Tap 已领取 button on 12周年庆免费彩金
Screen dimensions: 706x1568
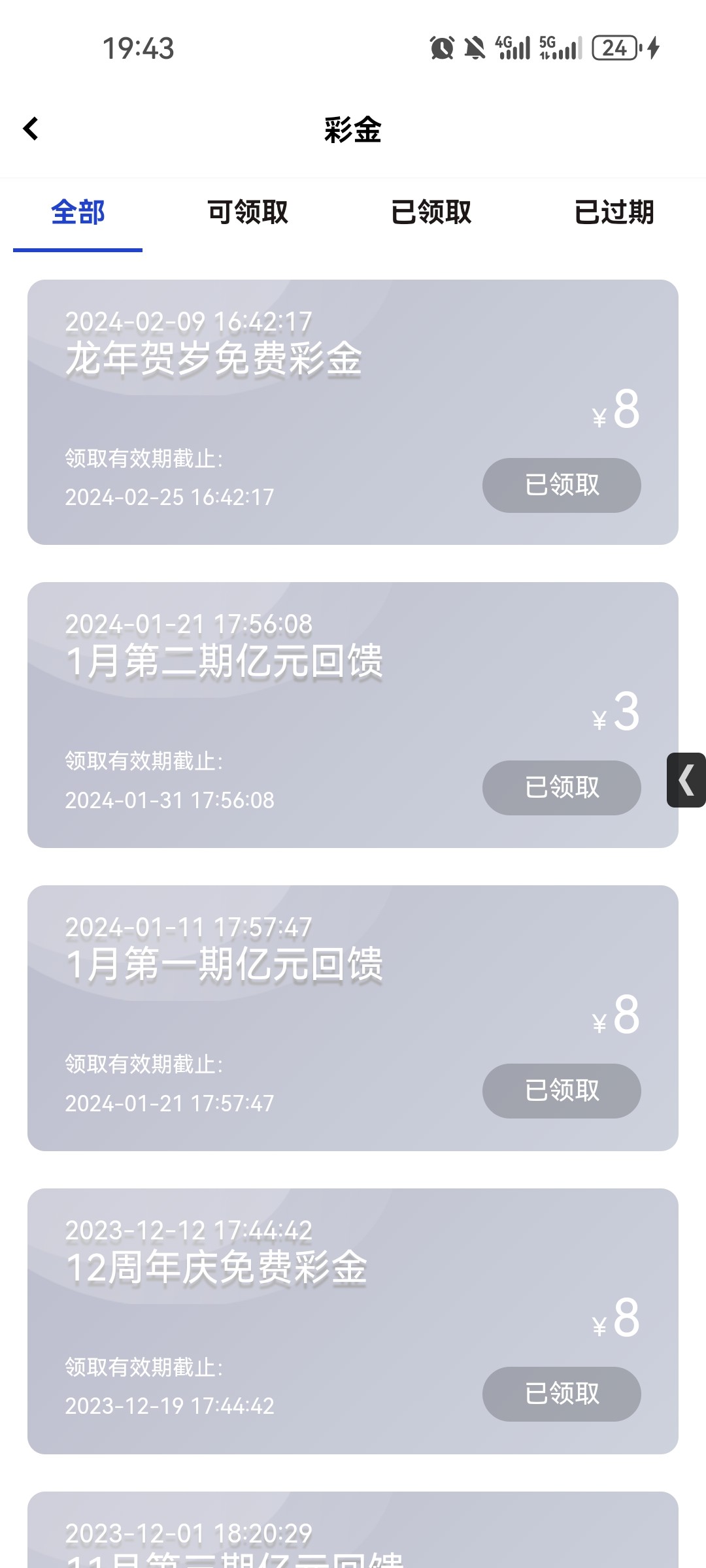tap(562, 1394)
